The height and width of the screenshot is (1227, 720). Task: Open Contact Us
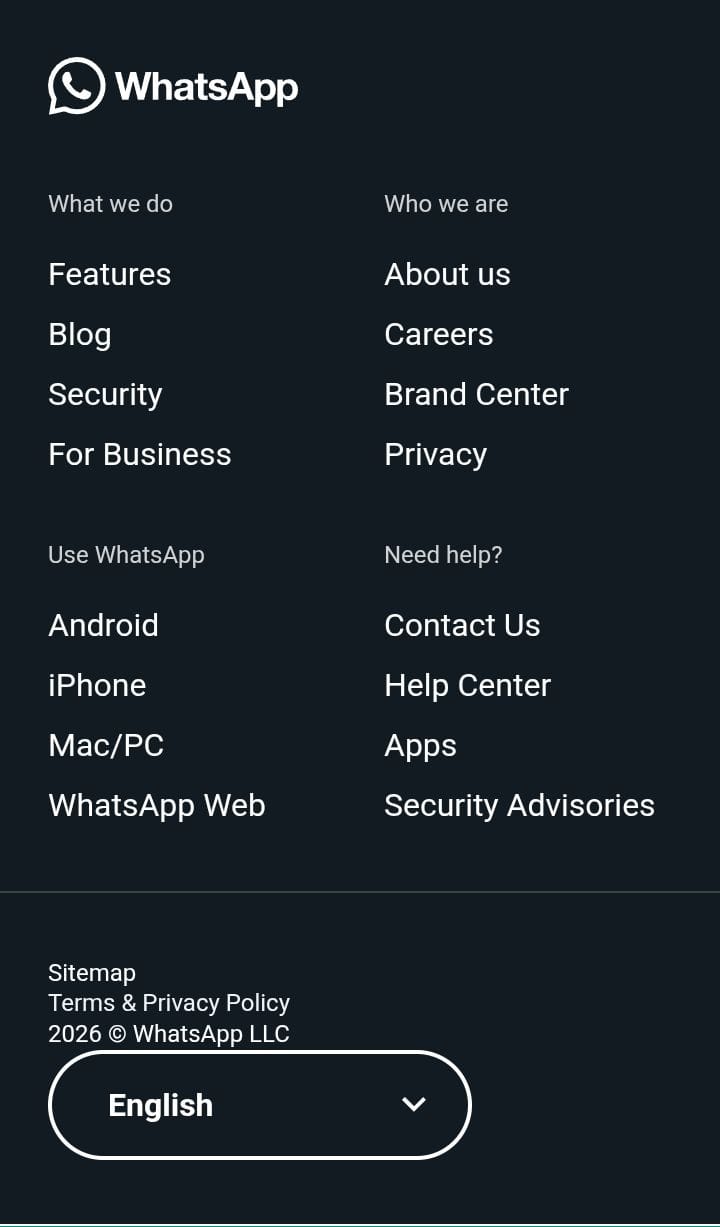click(462, 625)
